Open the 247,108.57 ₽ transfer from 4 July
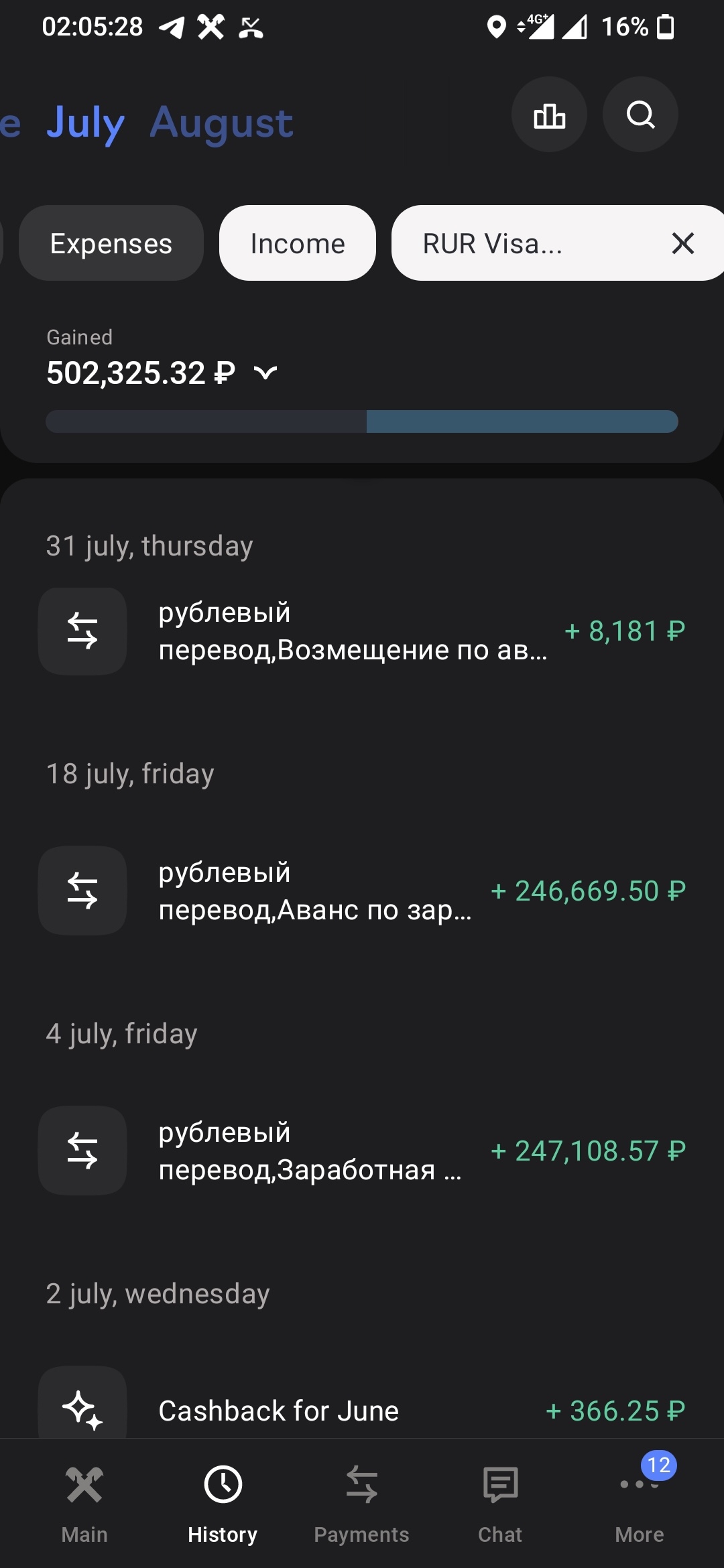724x1568 pixels. tap(362, 1151)
